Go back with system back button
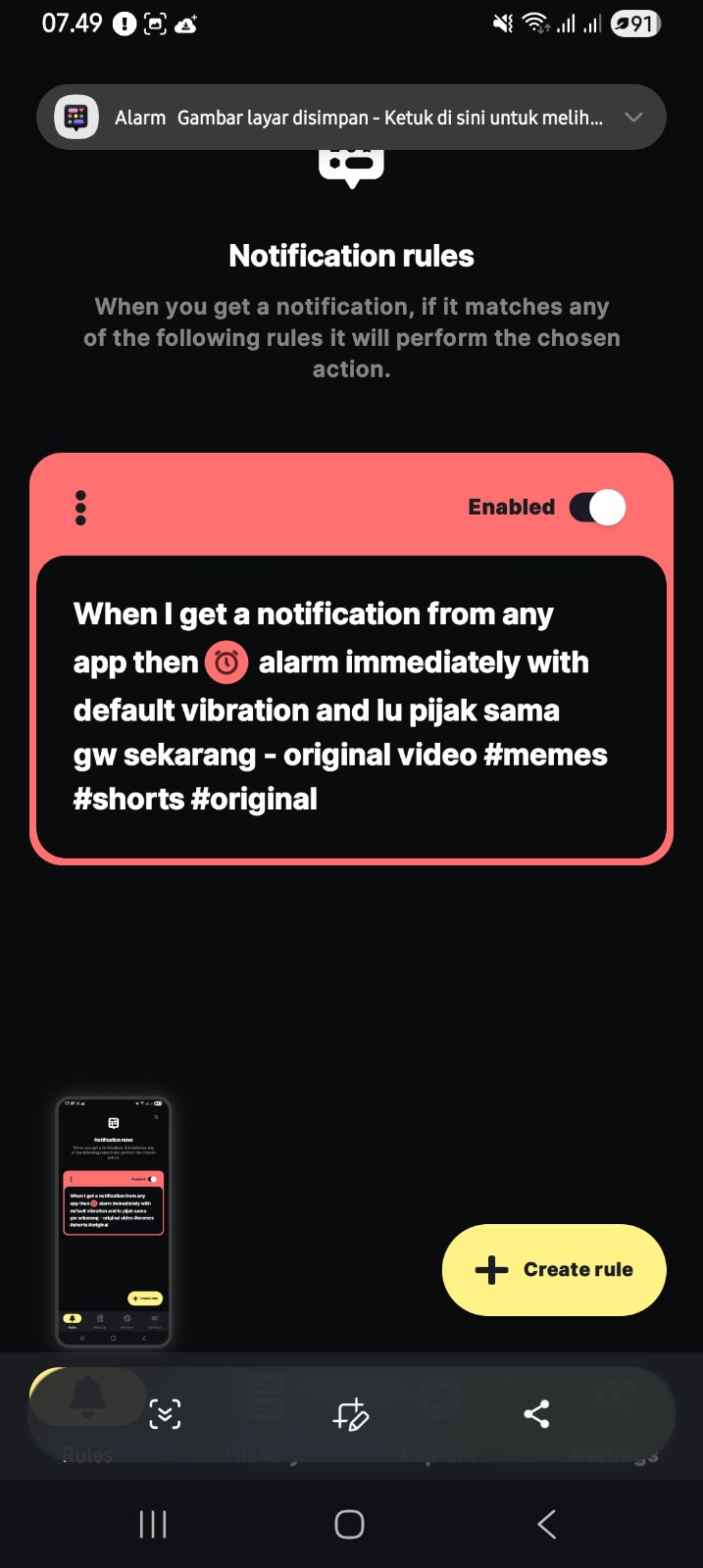 click(547, 1524)
